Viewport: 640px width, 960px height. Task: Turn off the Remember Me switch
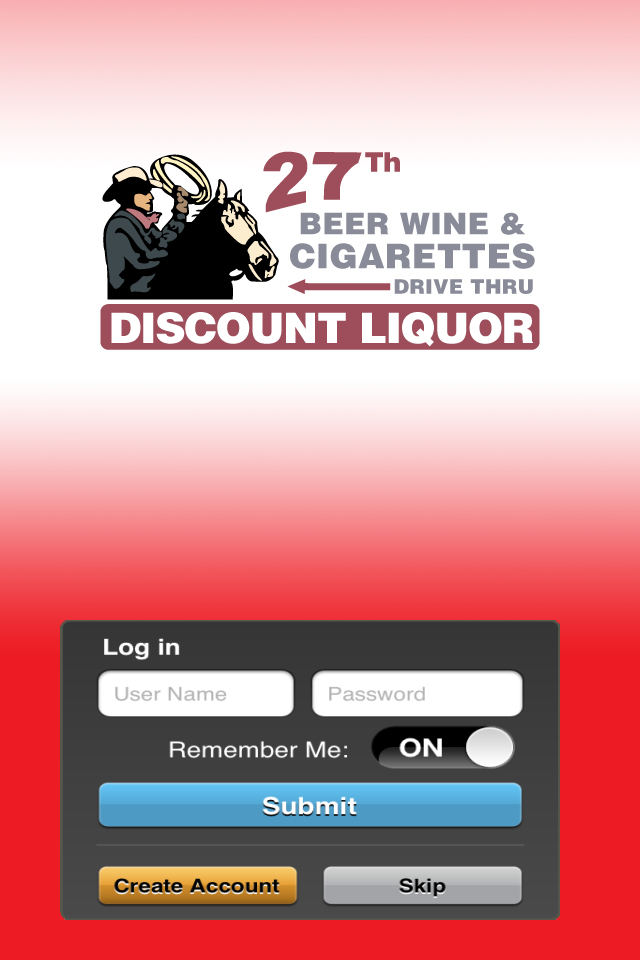click(443, 748)
